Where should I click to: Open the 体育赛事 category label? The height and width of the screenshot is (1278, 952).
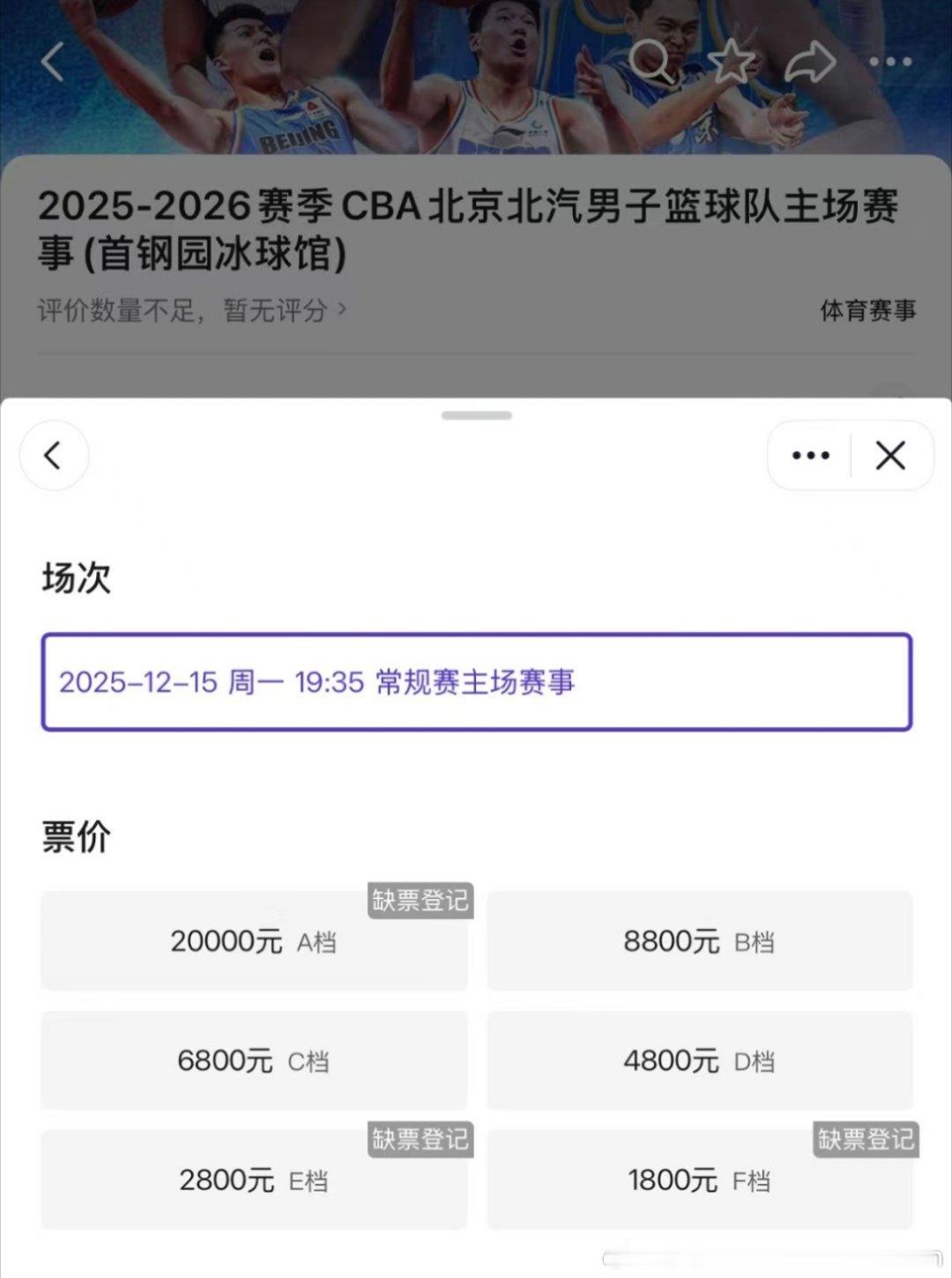coord(869,310)
